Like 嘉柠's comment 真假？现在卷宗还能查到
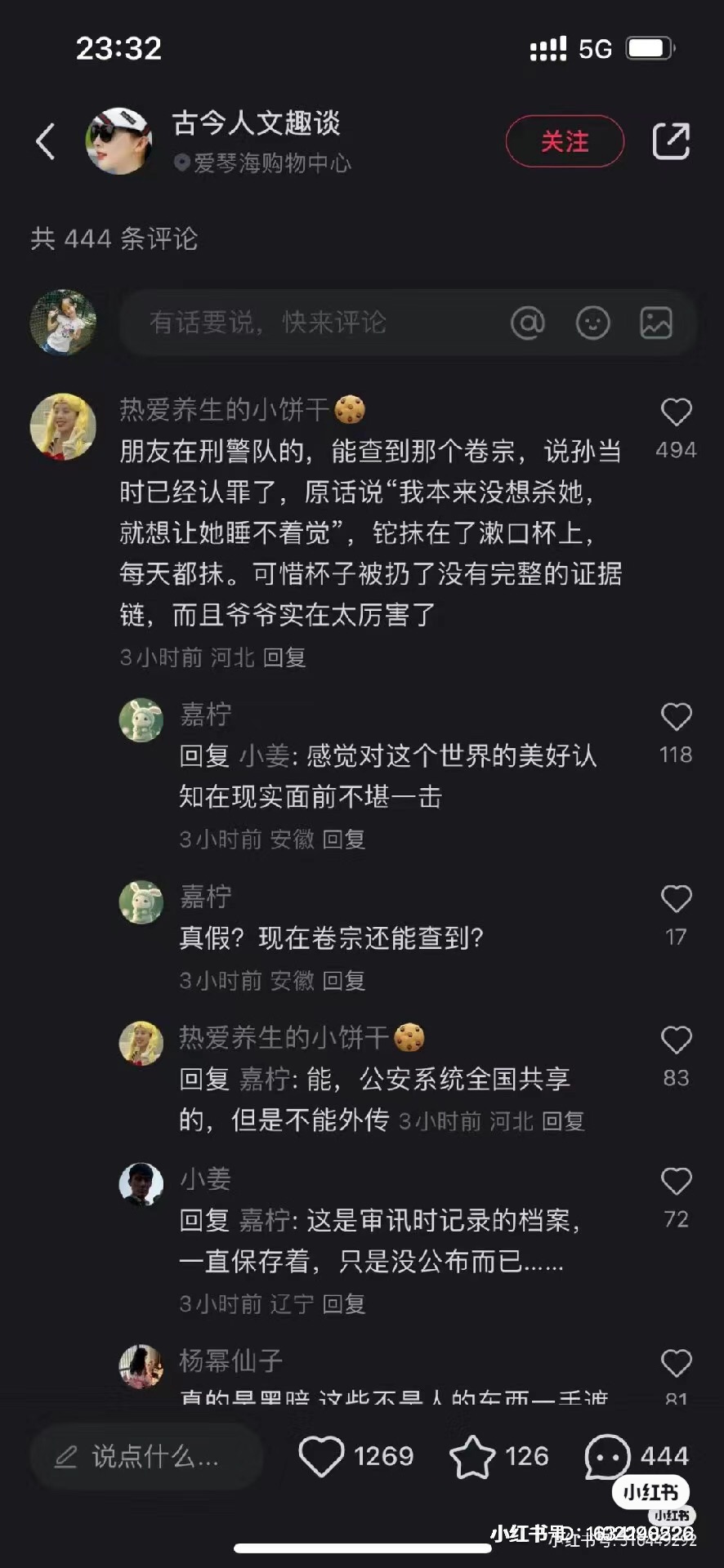The width and height of the screenshot is (724, 1568). (676, 899)
